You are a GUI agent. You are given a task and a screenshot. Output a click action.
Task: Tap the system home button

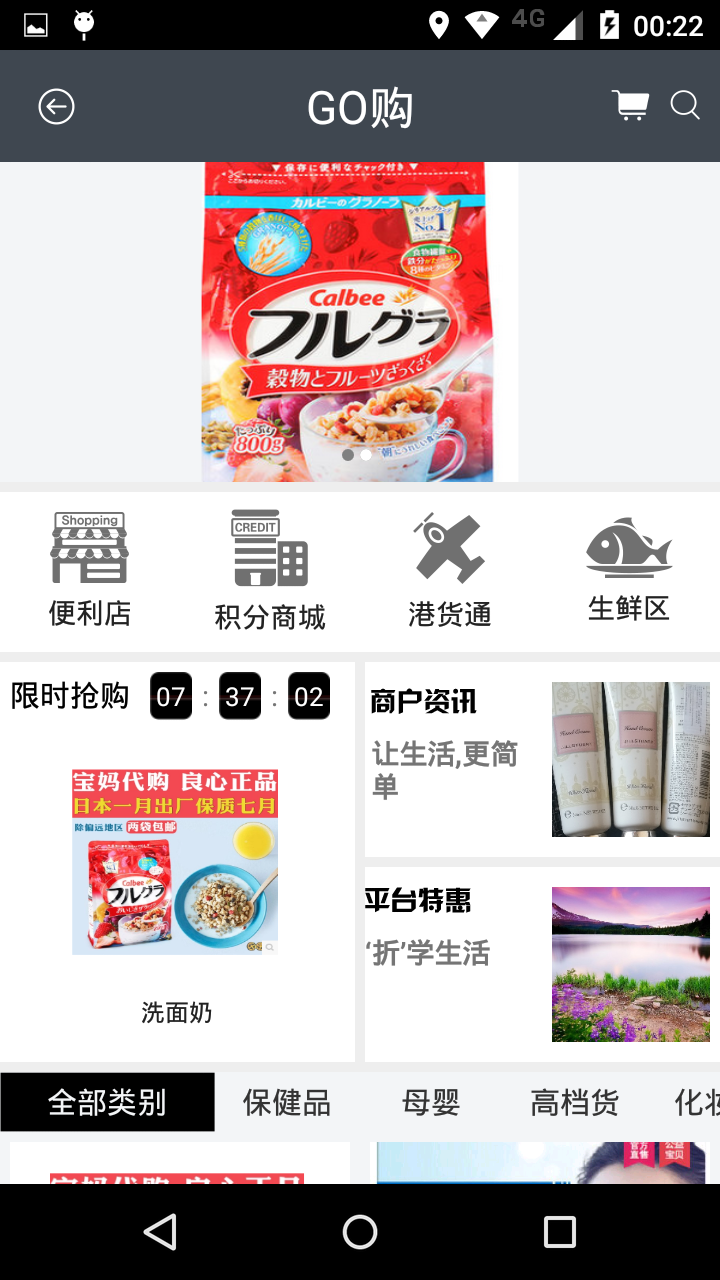tap(360, 1232)
